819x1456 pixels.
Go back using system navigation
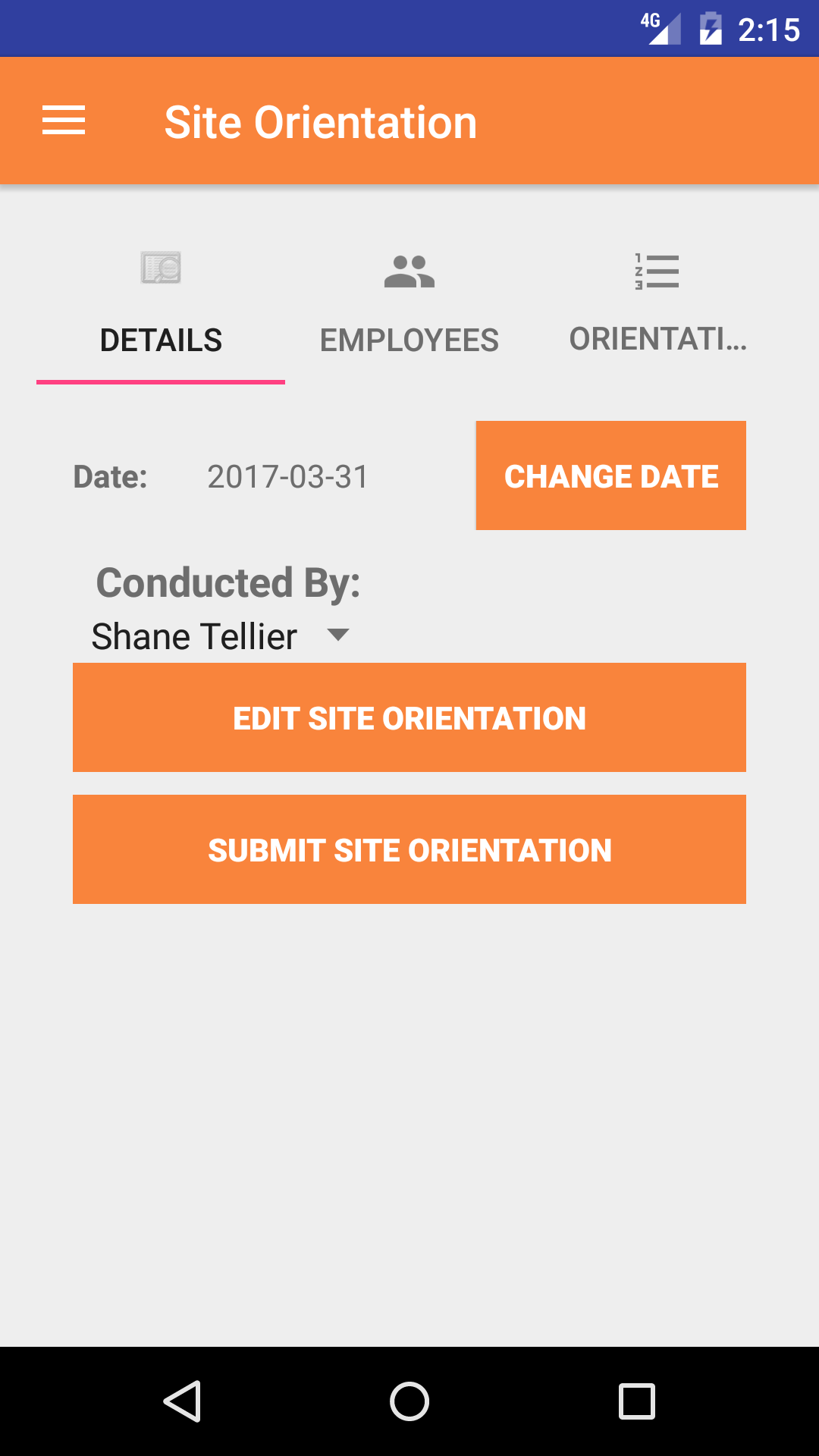click(182, 1401)
